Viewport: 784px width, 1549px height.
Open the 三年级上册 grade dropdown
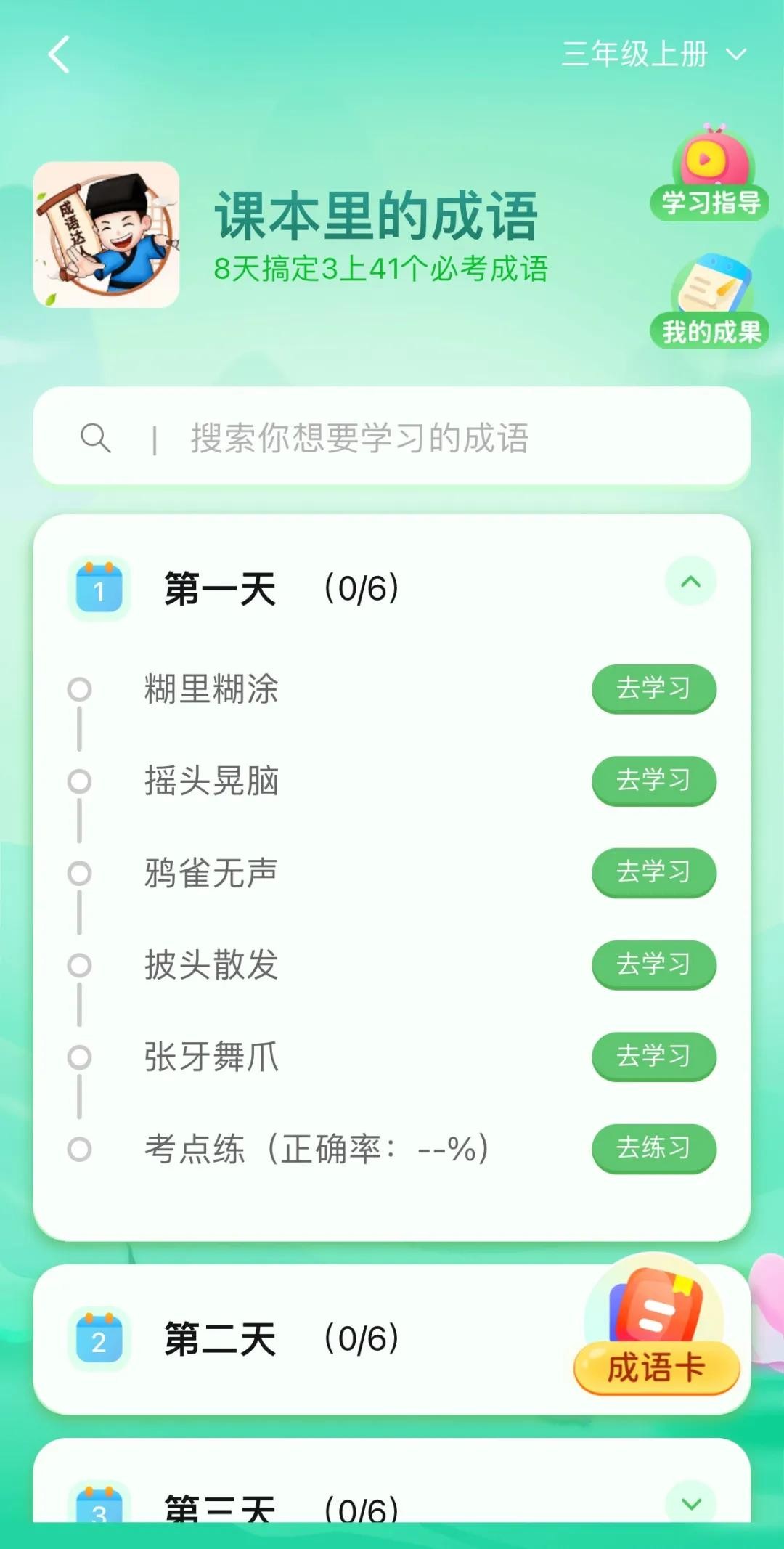click(x=653, y=54)
